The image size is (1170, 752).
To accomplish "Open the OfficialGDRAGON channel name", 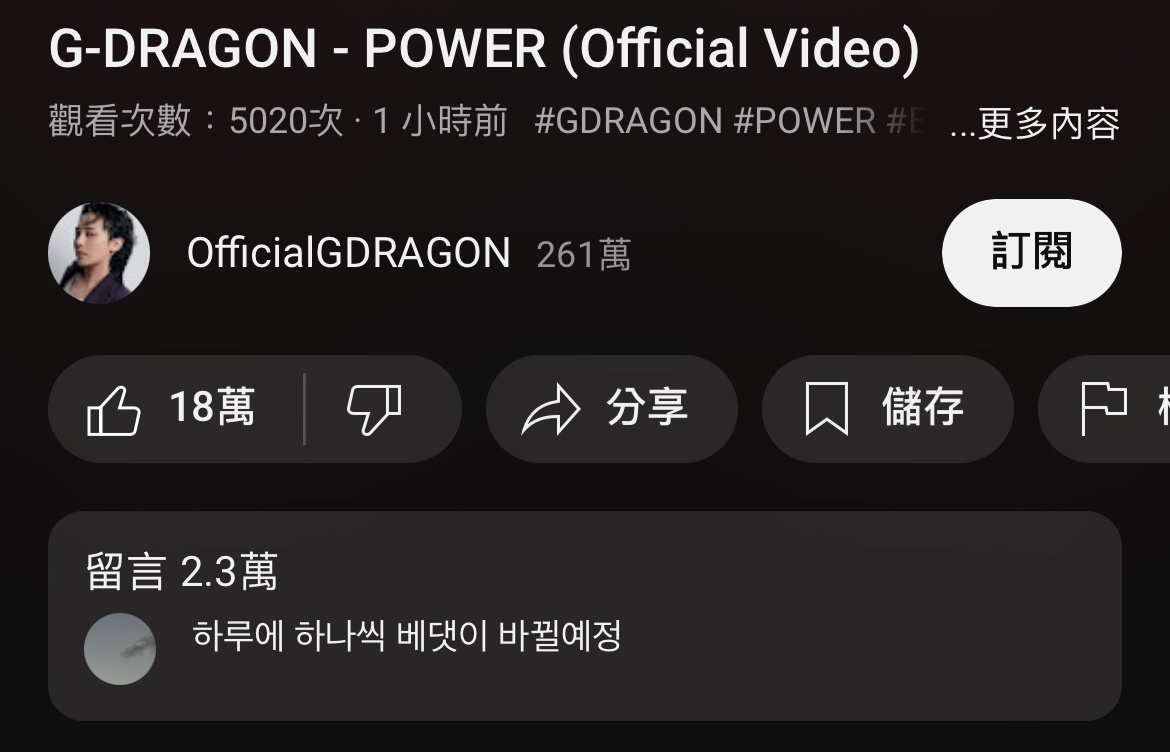I will click(x=348, y=253).
